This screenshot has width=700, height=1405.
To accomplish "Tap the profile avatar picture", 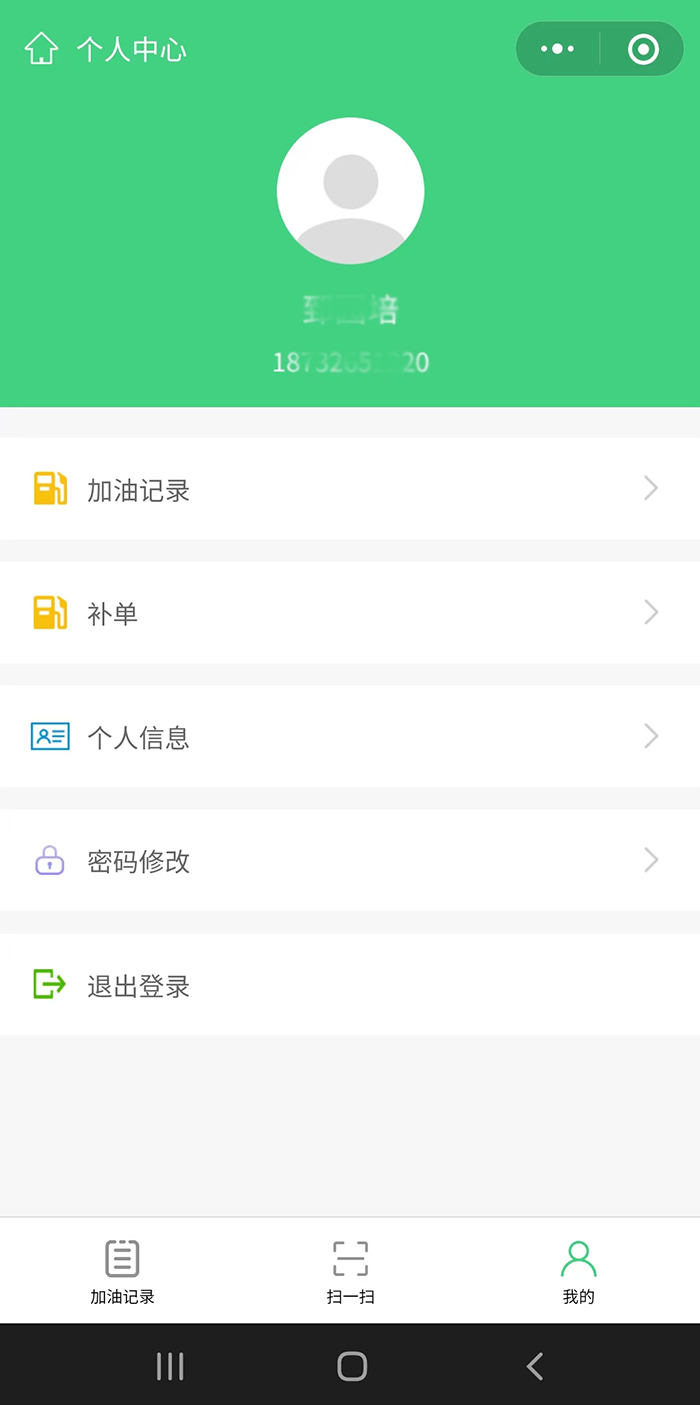I will pyautogui.click(x=351, y=191).
